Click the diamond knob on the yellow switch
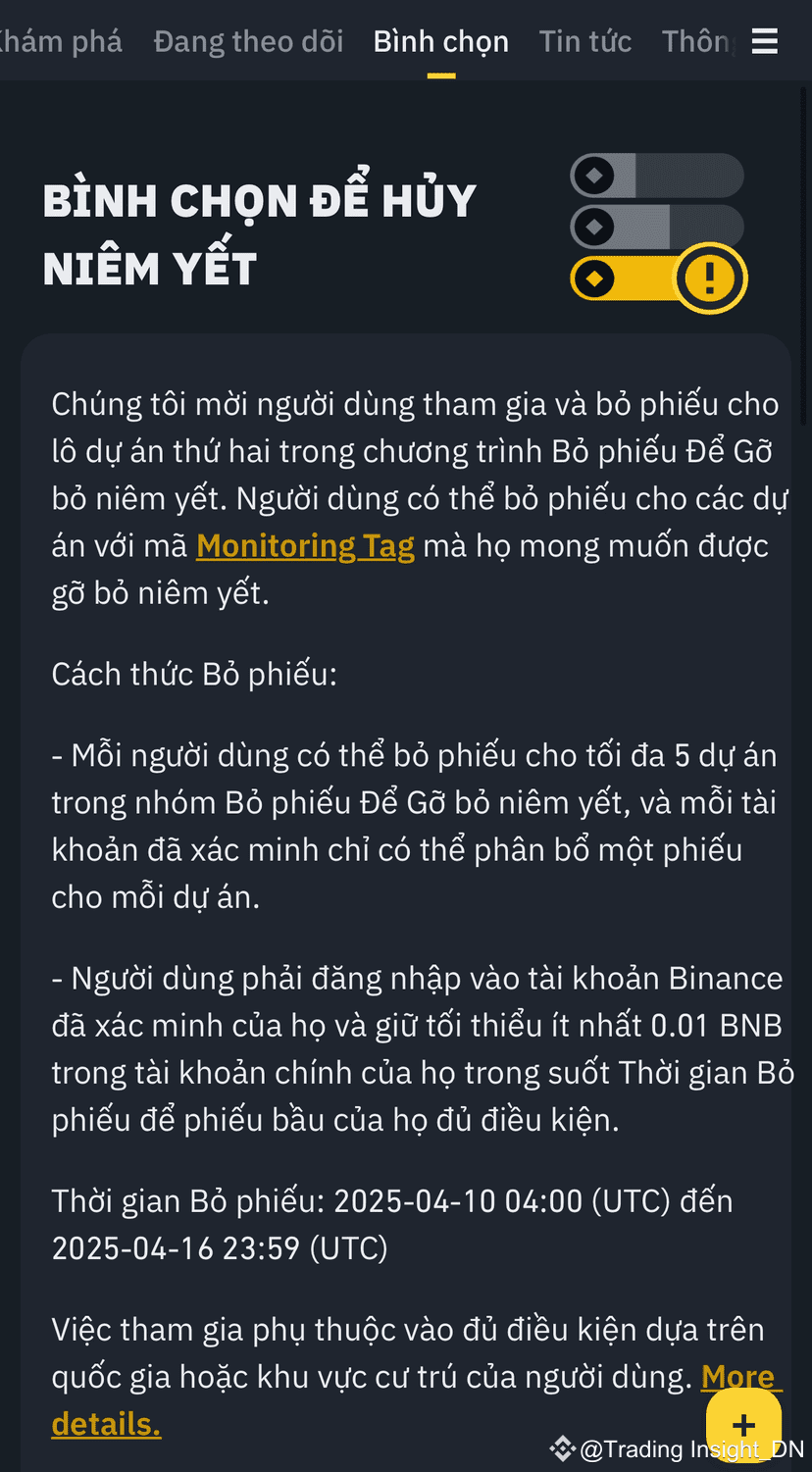Screen dimensions: 812x1472 tap(592, 278)
